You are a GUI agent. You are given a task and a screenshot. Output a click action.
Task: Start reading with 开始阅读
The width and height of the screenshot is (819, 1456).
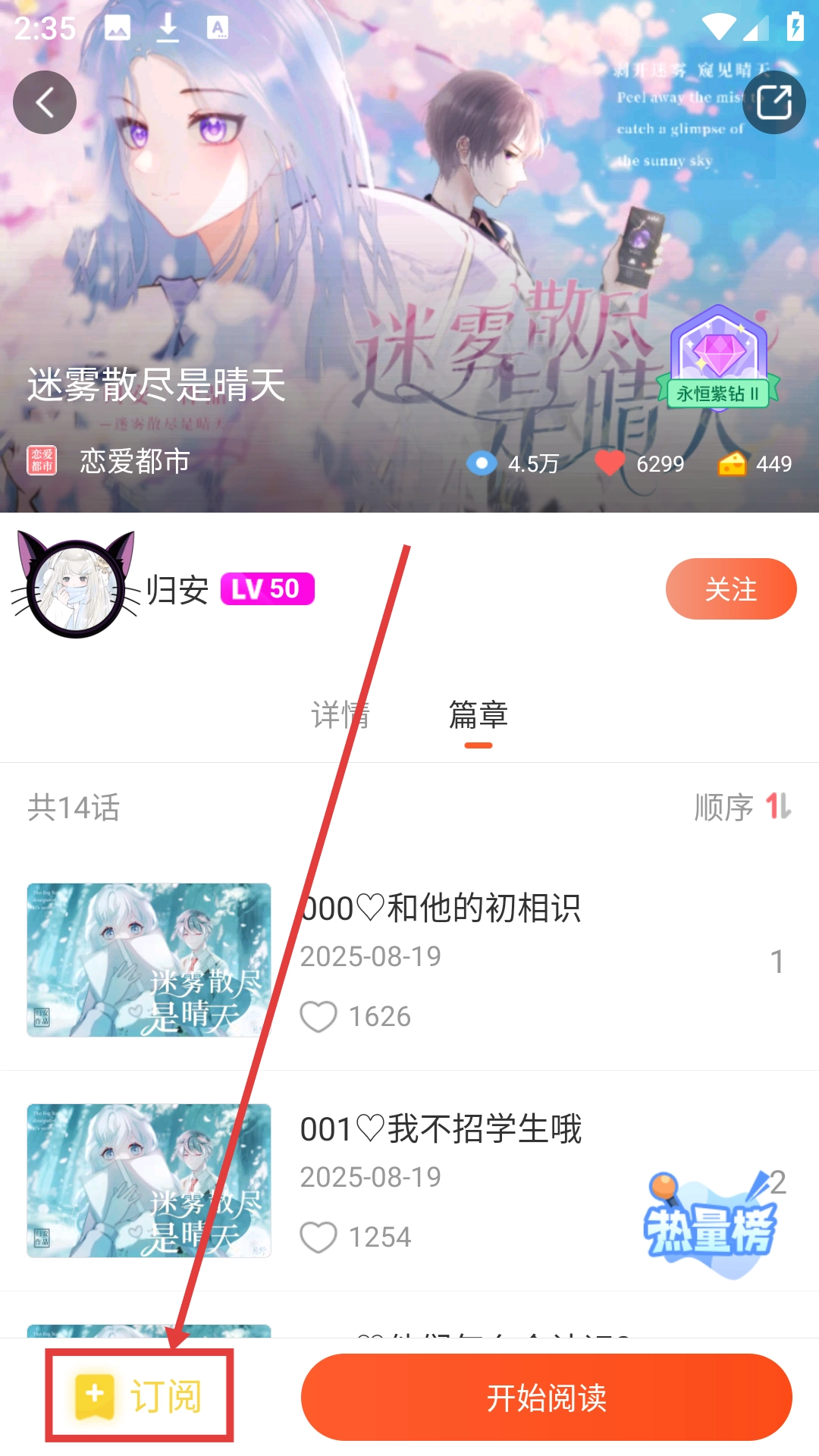pyautogui.click(x=546, y=1398)
